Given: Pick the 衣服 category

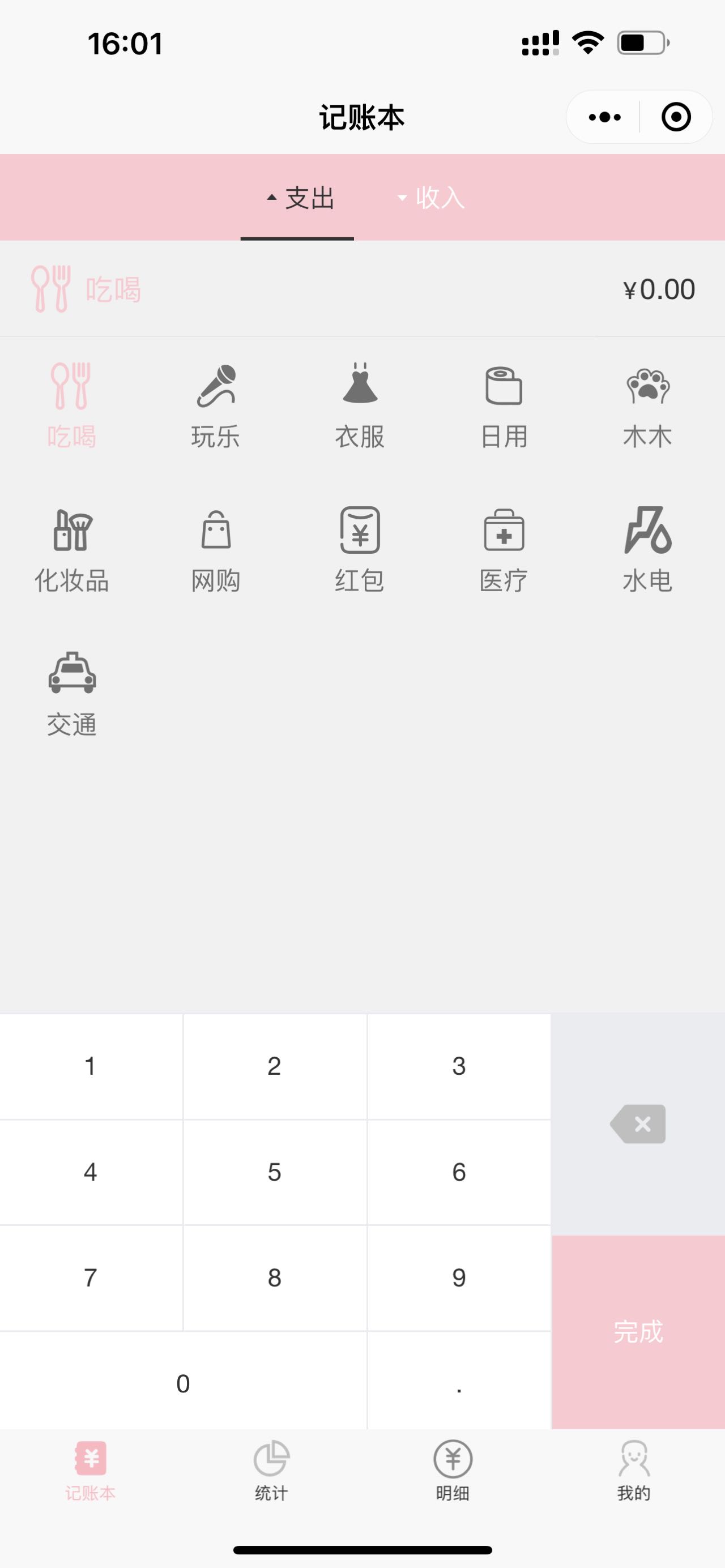Looking at the screenshot, I should [x=360, y=405].
